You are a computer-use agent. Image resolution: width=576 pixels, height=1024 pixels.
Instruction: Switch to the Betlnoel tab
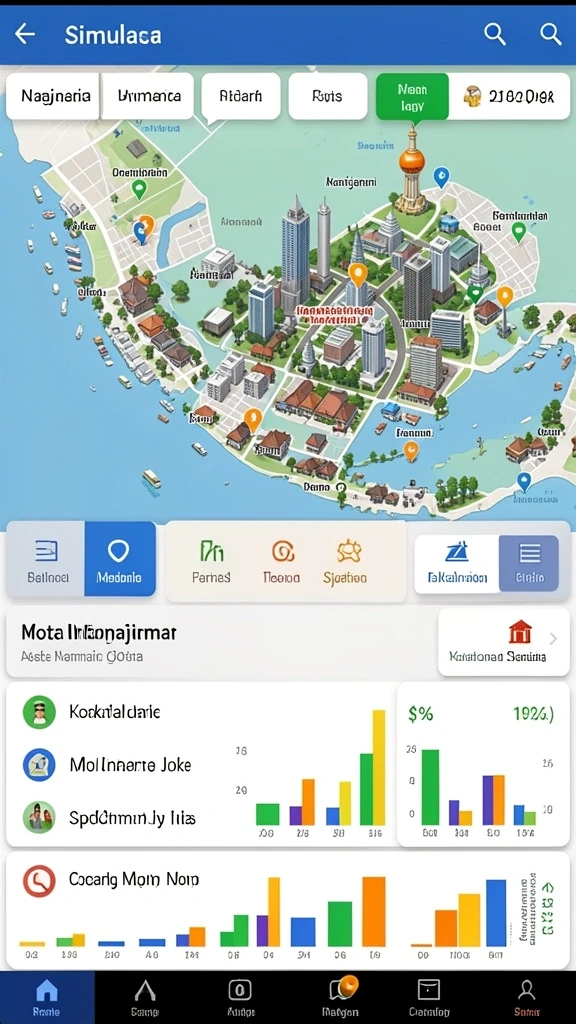tap(46, 559)
